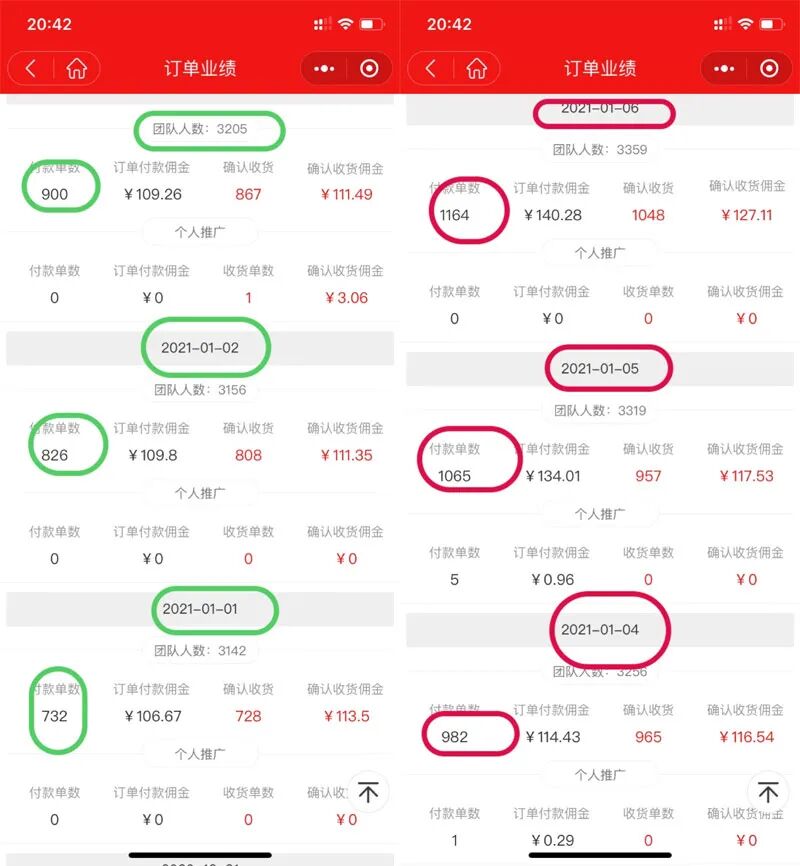Expand the 个人推广 section below 1164 orders
This screenshot has width=800, height=866.
(x=602, y=252)
